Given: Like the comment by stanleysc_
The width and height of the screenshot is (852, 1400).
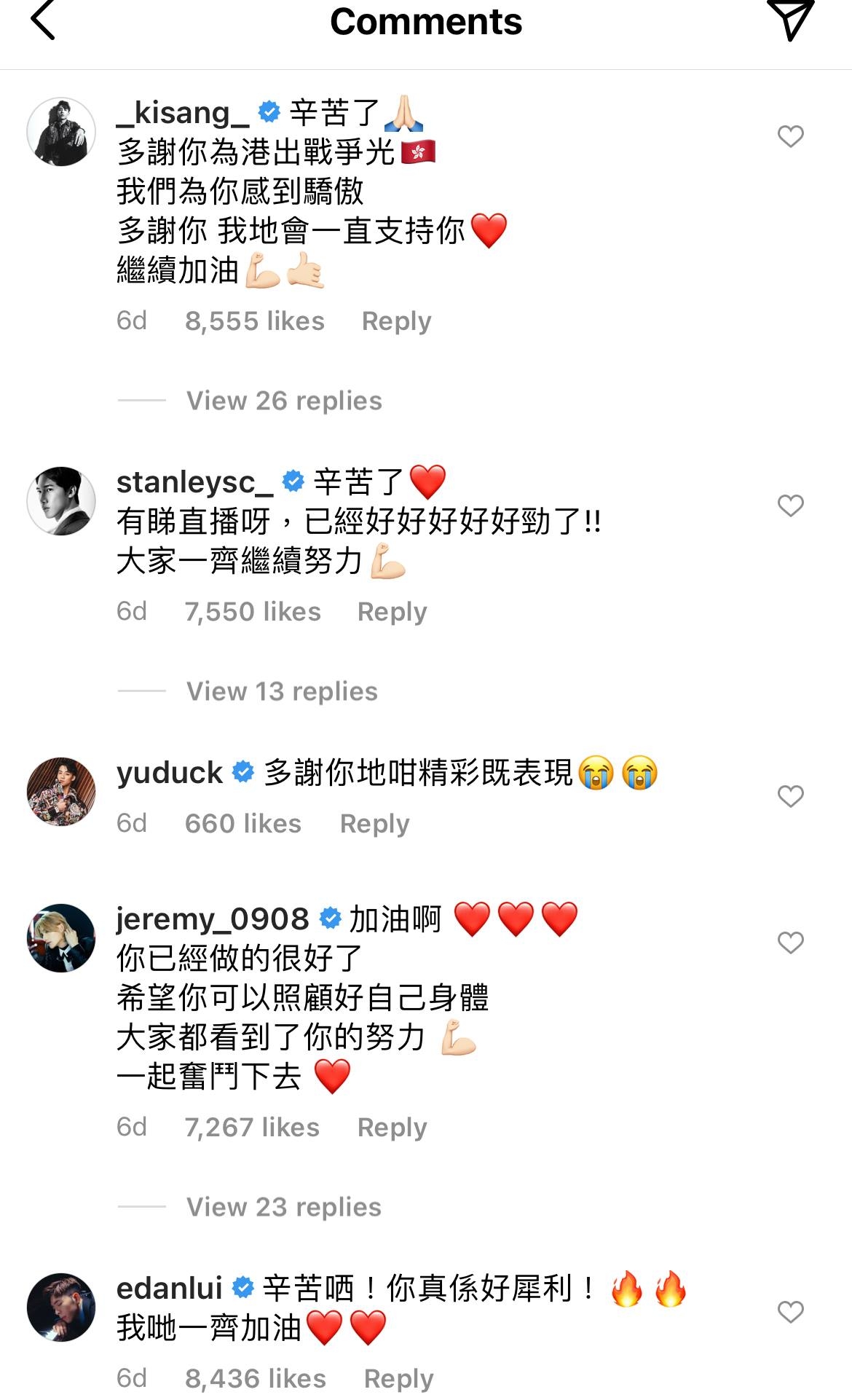Looking at the screenshot, I should click(790, 506).
